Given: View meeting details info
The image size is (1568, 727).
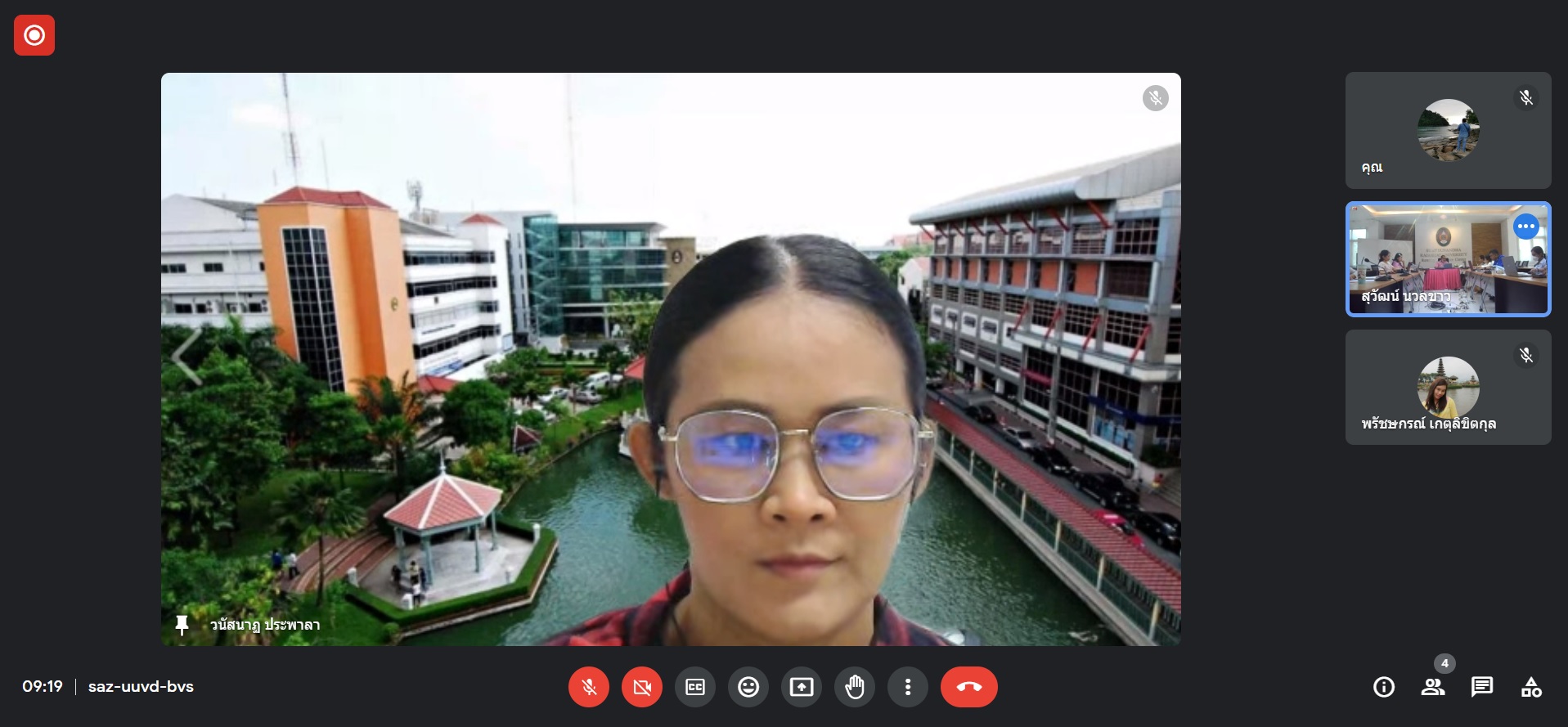Looking at the screenshot, I should (x=1384, y=687).
